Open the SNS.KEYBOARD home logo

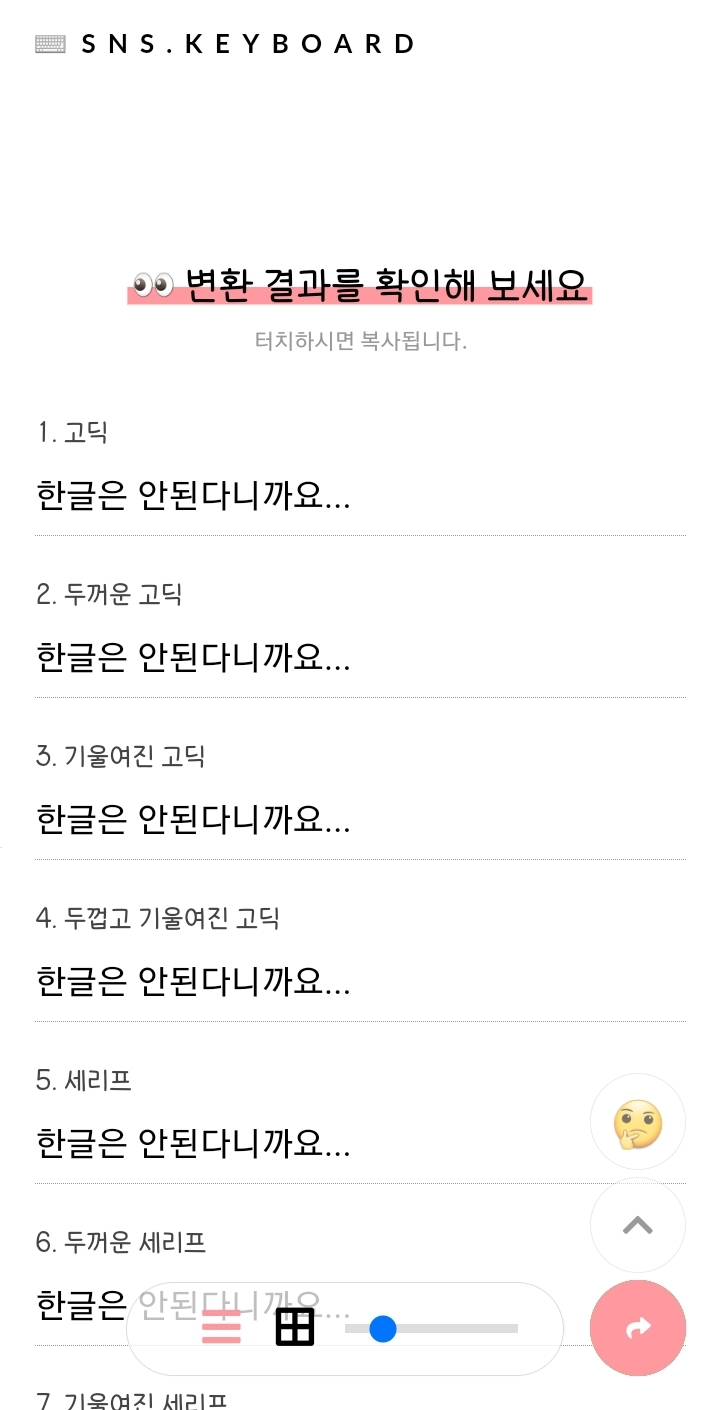click(225, 44)
